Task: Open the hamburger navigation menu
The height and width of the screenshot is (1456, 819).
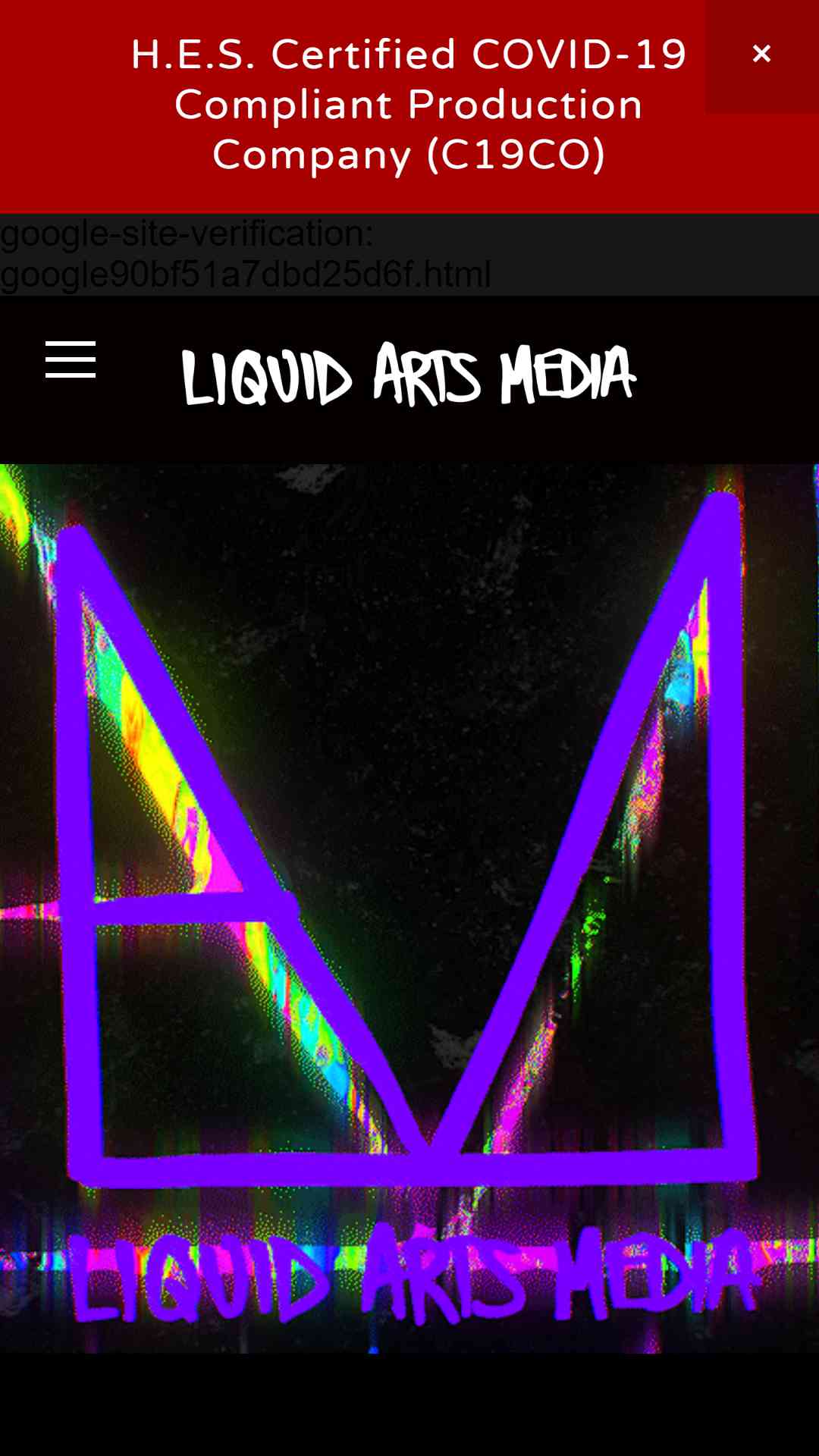Action: (x=71, y=359)
